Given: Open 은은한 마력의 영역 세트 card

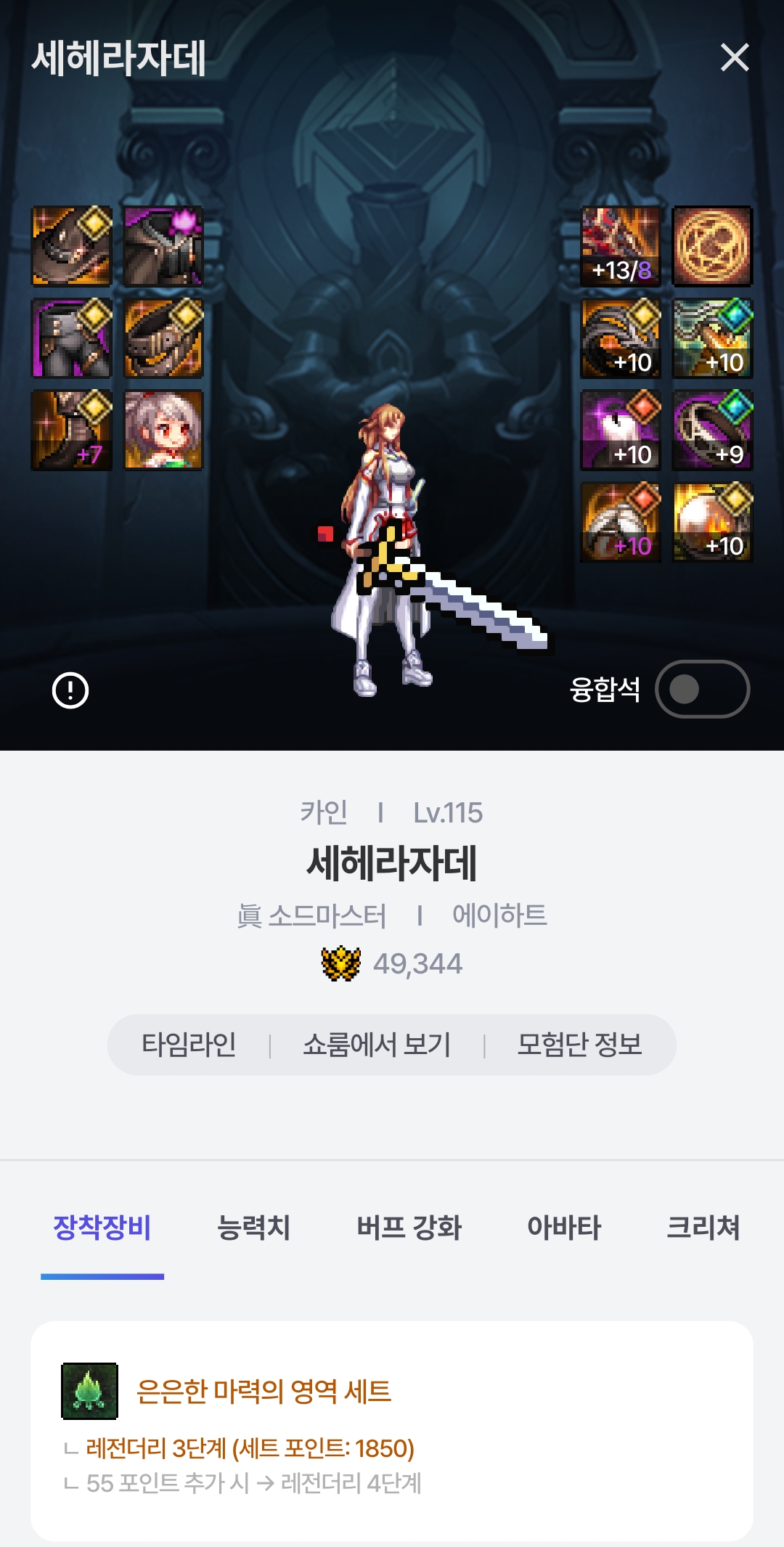Looking at the screenshot, I should click(391, 1430).
